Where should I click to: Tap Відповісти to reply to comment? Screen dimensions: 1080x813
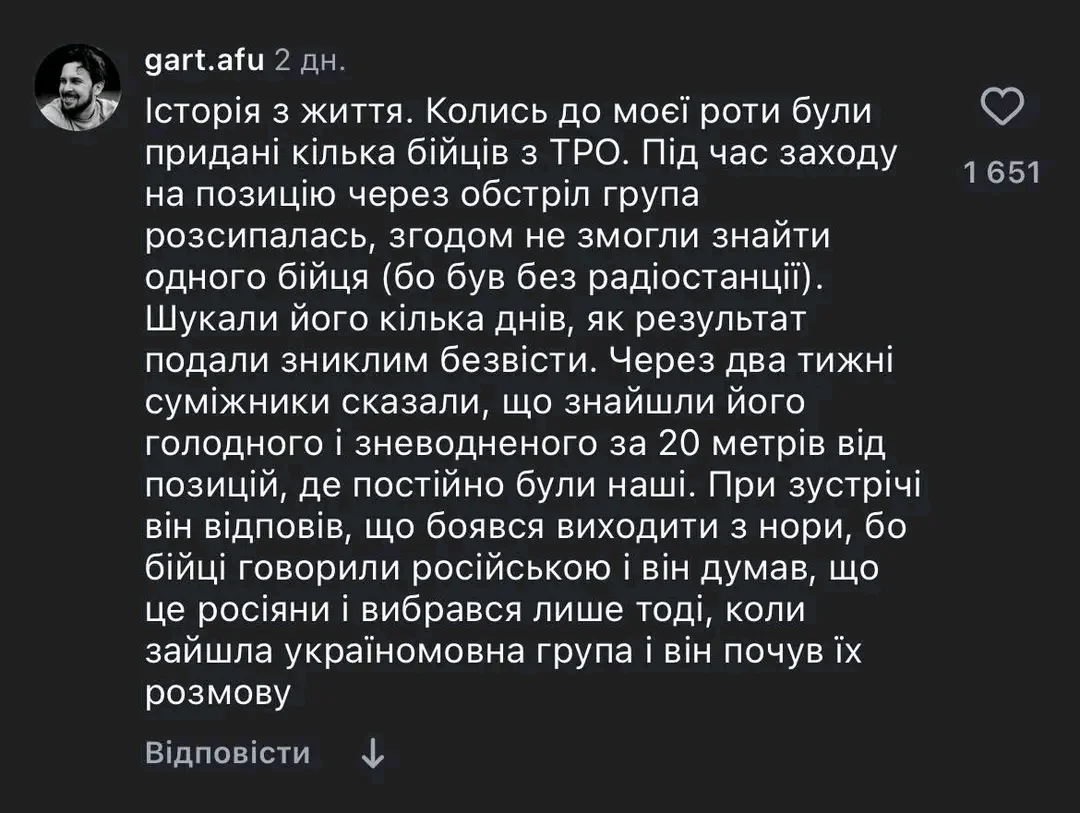tap(227, 752)
